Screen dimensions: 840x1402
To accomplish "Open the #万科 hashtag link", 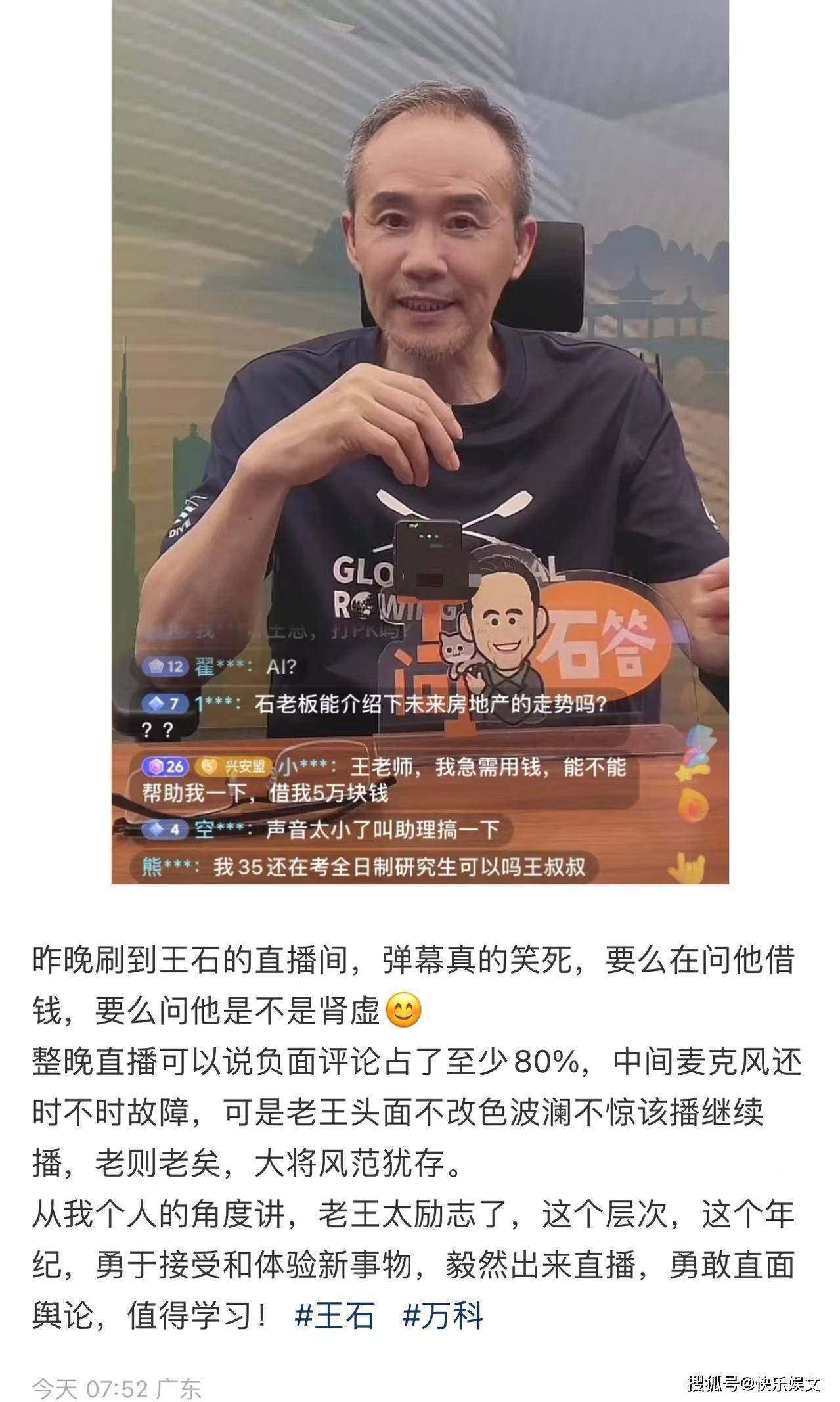I will pos(442,1316).
